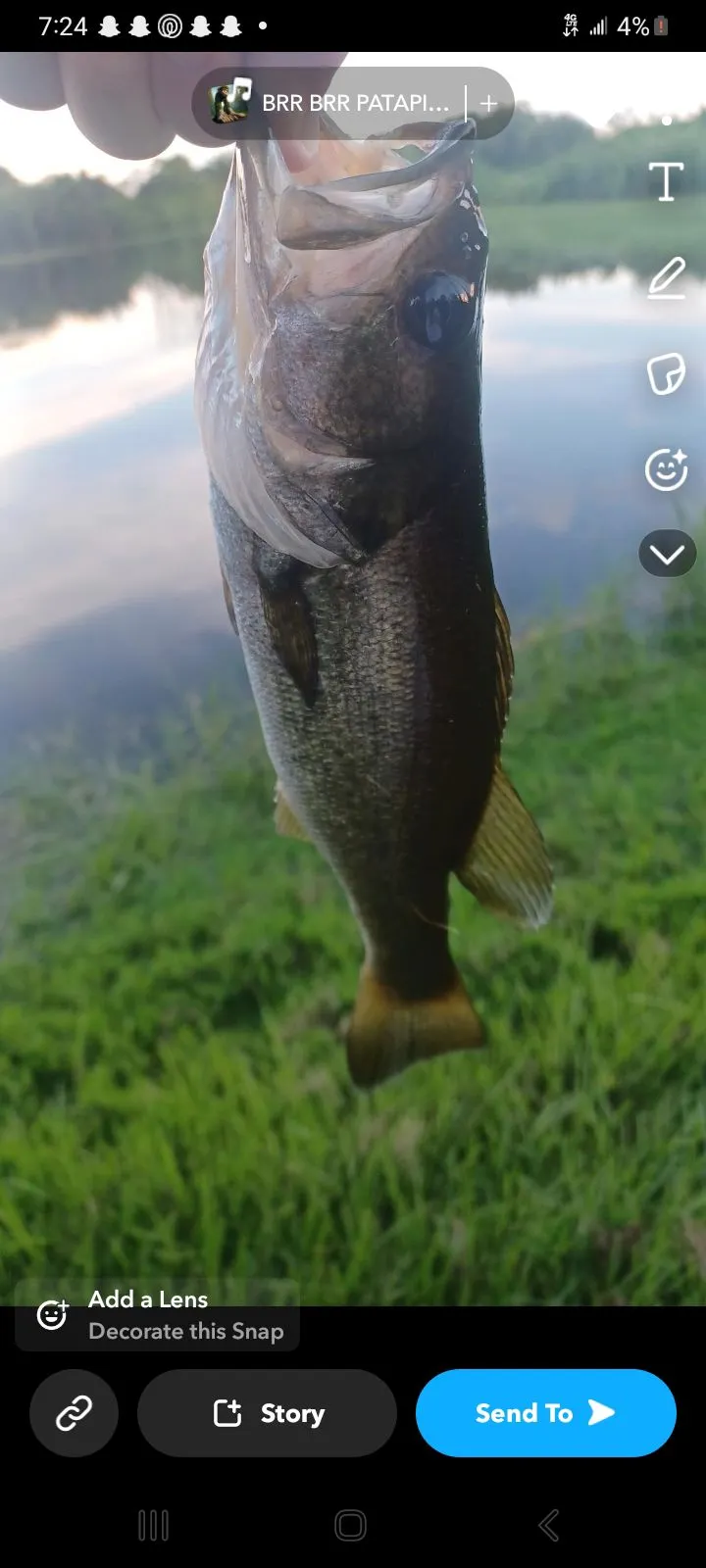
Task: Open the smiley face sparkle tool
Action: point(667,469)
